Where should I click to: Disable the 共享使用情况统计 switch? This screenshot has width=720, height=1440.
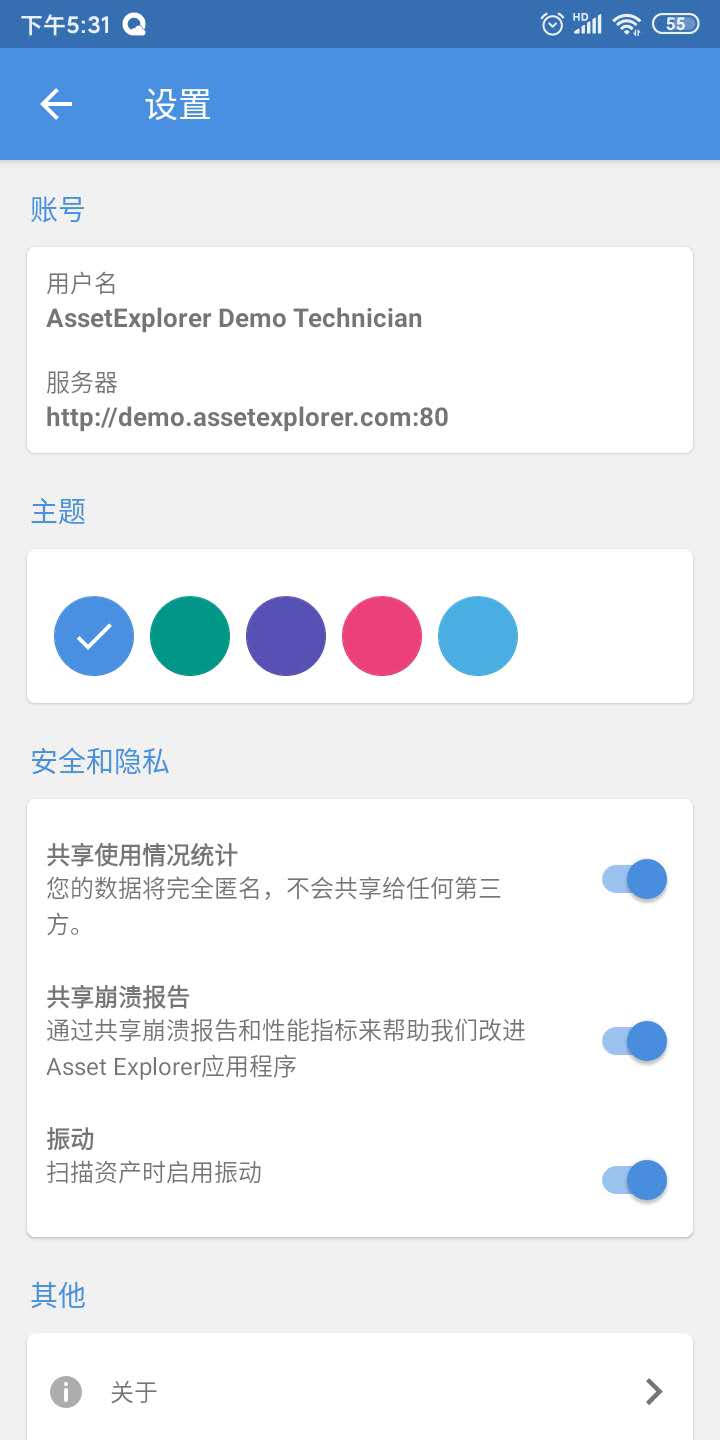[634, 880]
